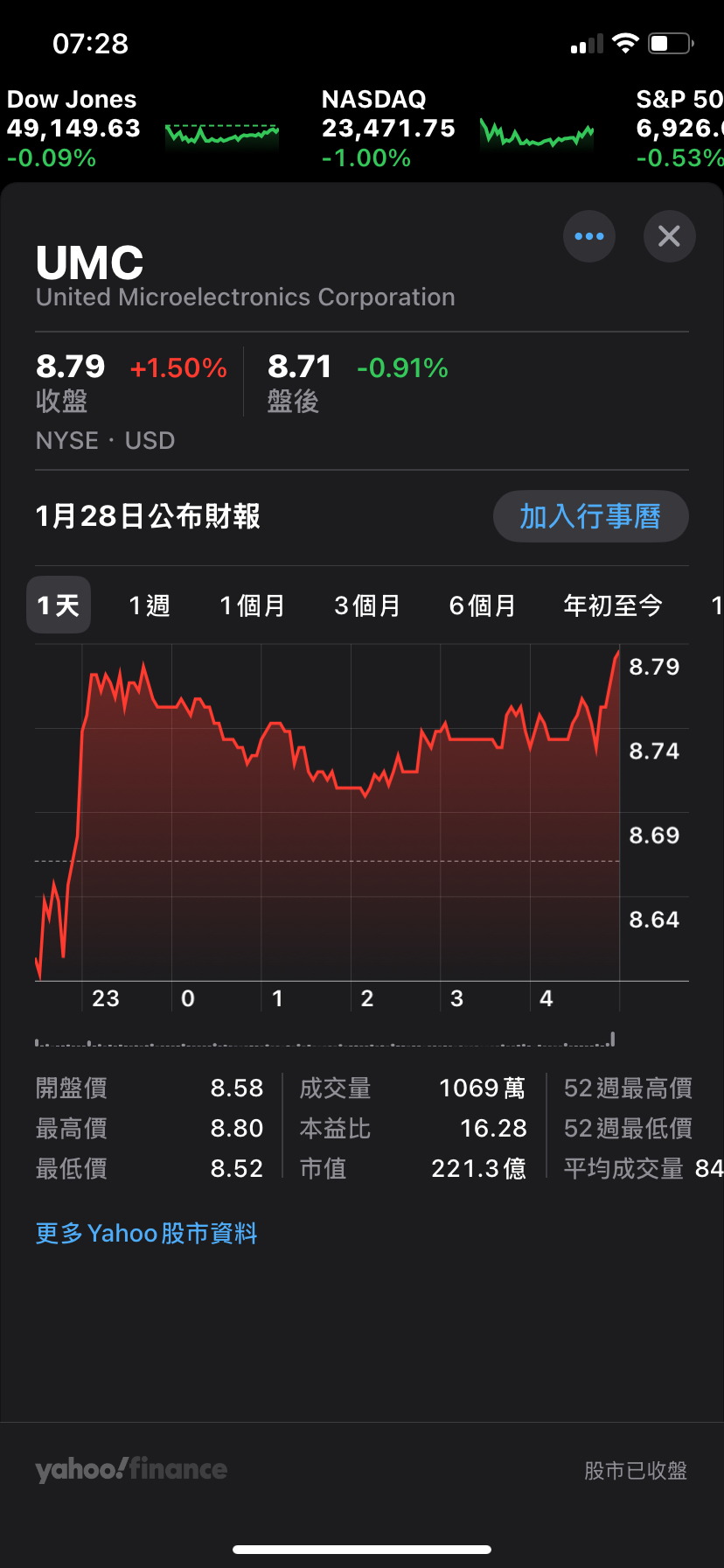Tap 加入行事曆 to add earnings date

pyautogui.click(x=590, y=516)
